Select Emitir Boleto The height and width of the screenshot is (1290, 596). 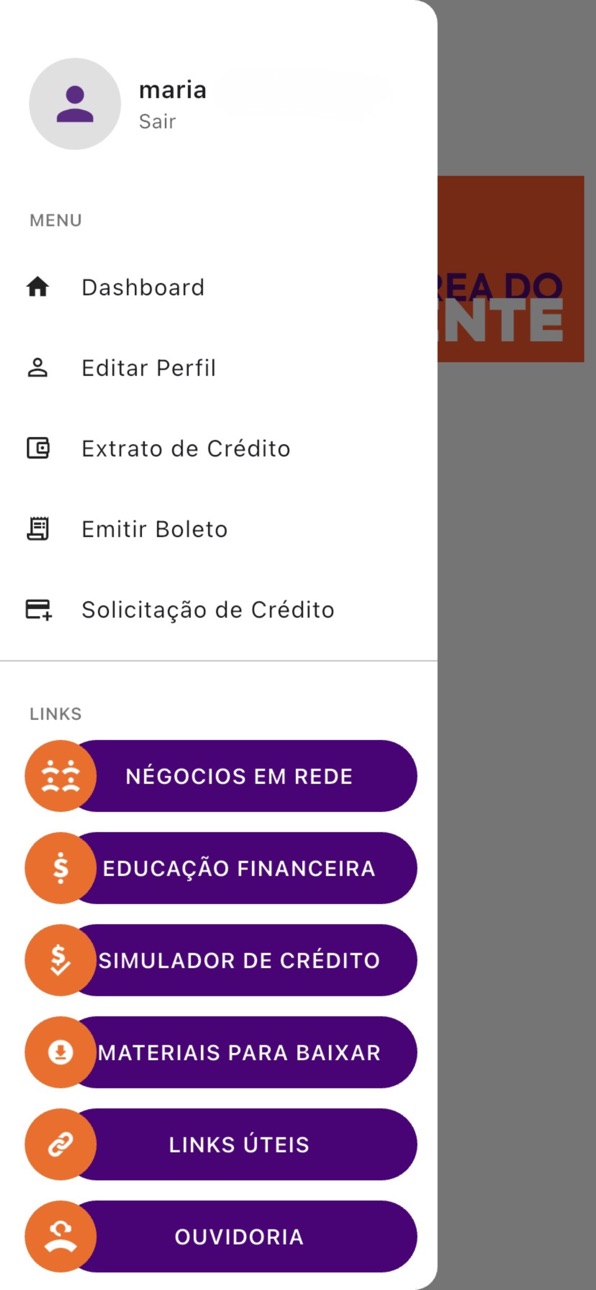pos(218,530)
